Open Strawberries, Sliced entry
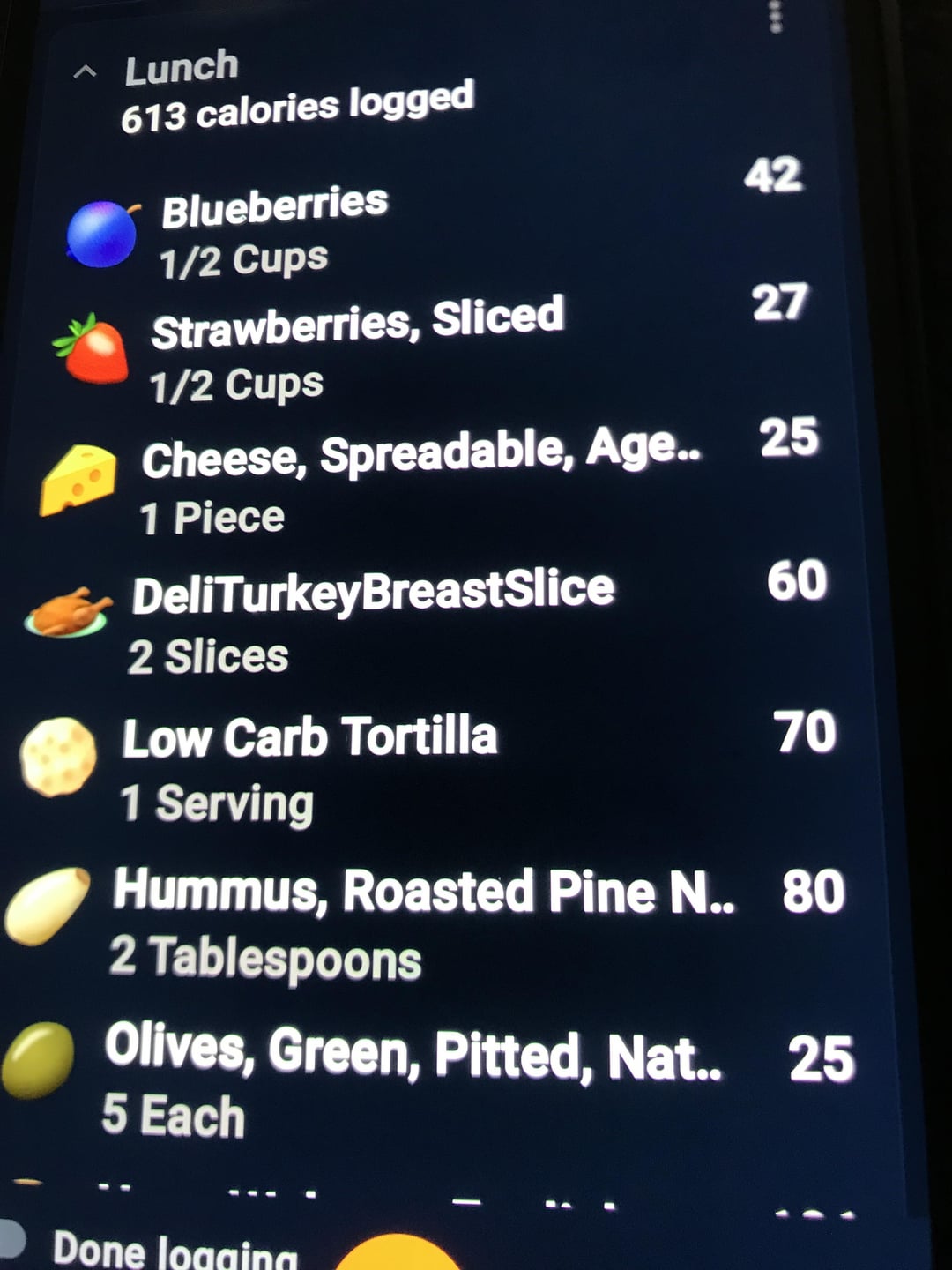The image size is (952, 1270). pos(357,323)
